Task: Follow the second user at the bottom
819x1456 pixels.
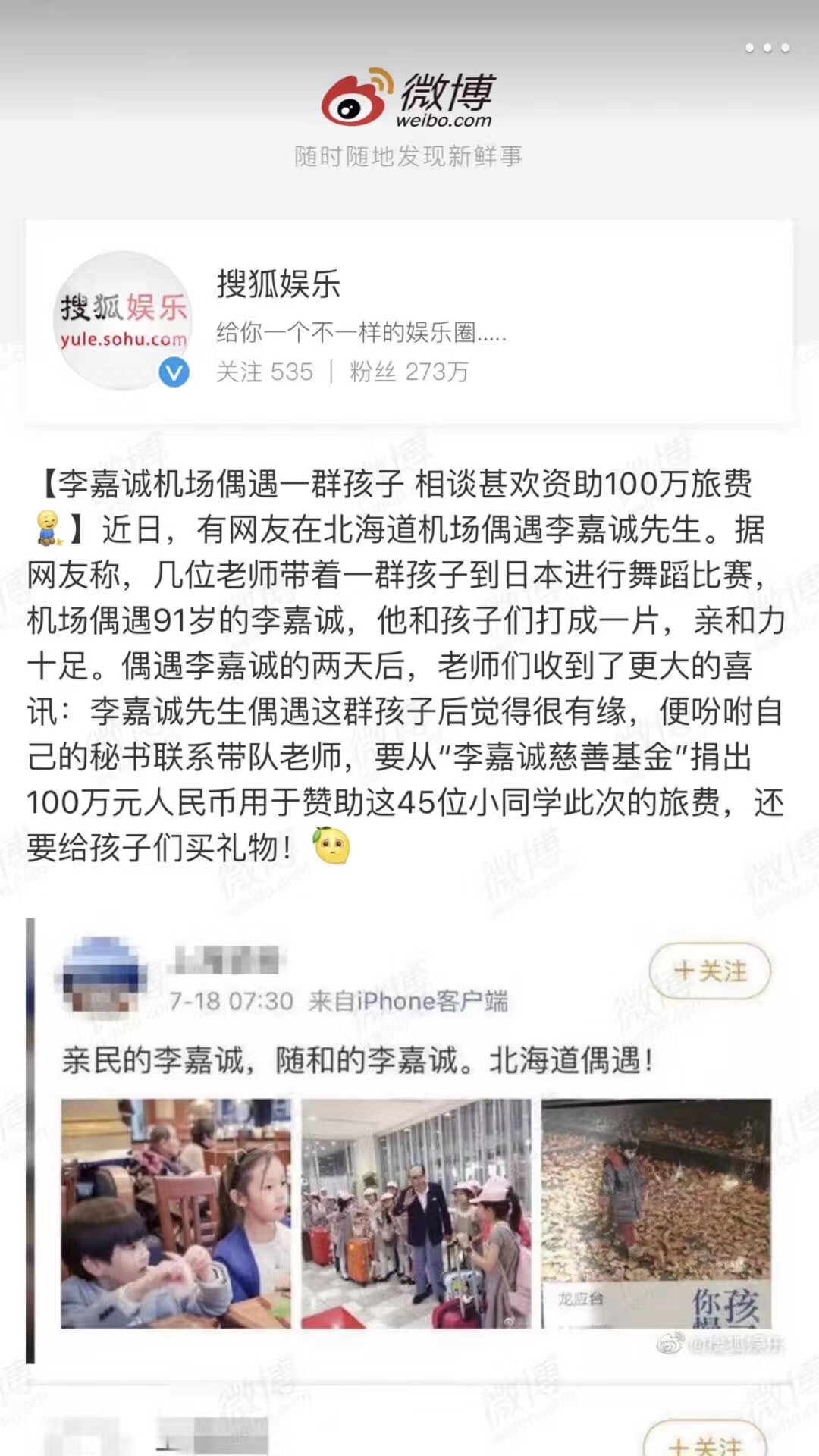Action: 705,1441
